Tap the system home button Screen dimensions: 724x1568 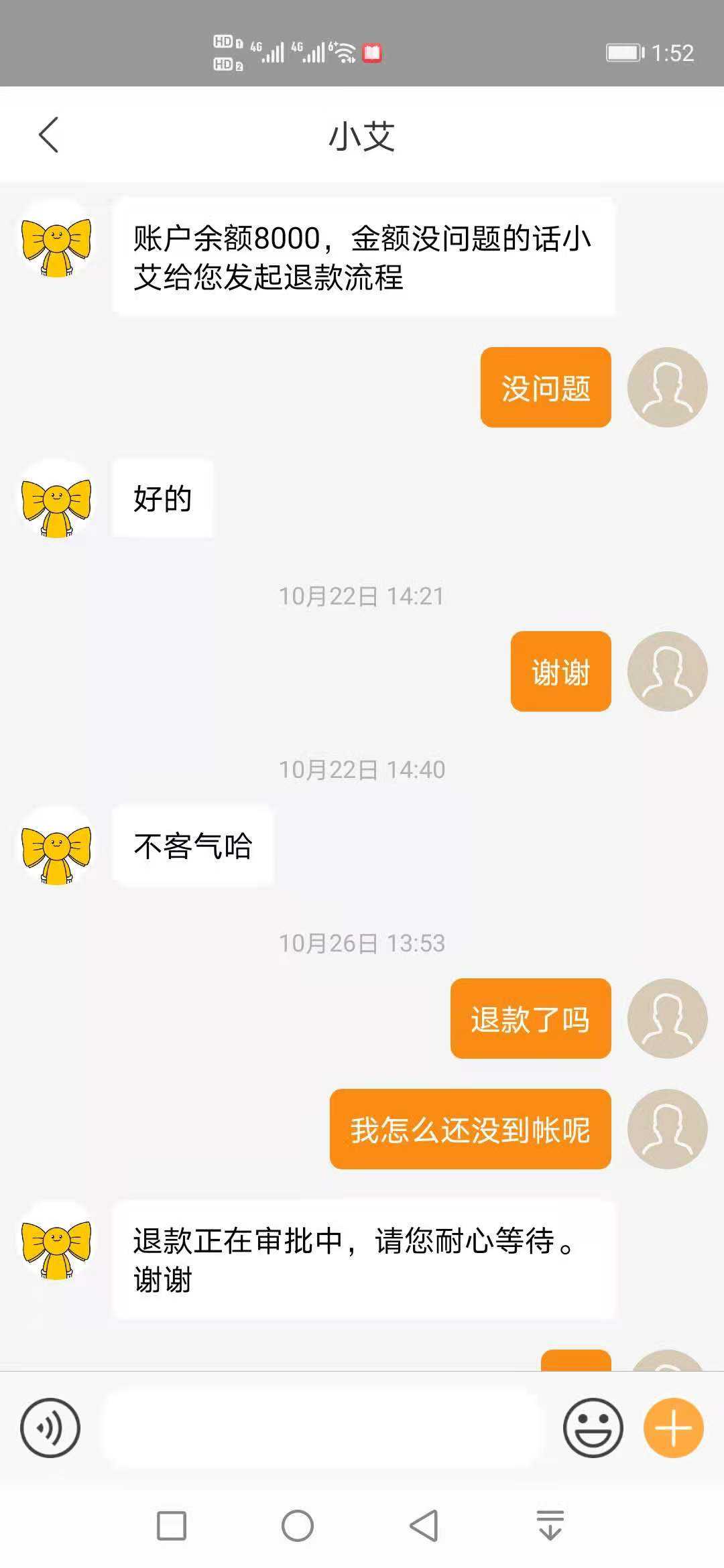pyautogui.click(x=298, y=1526)
